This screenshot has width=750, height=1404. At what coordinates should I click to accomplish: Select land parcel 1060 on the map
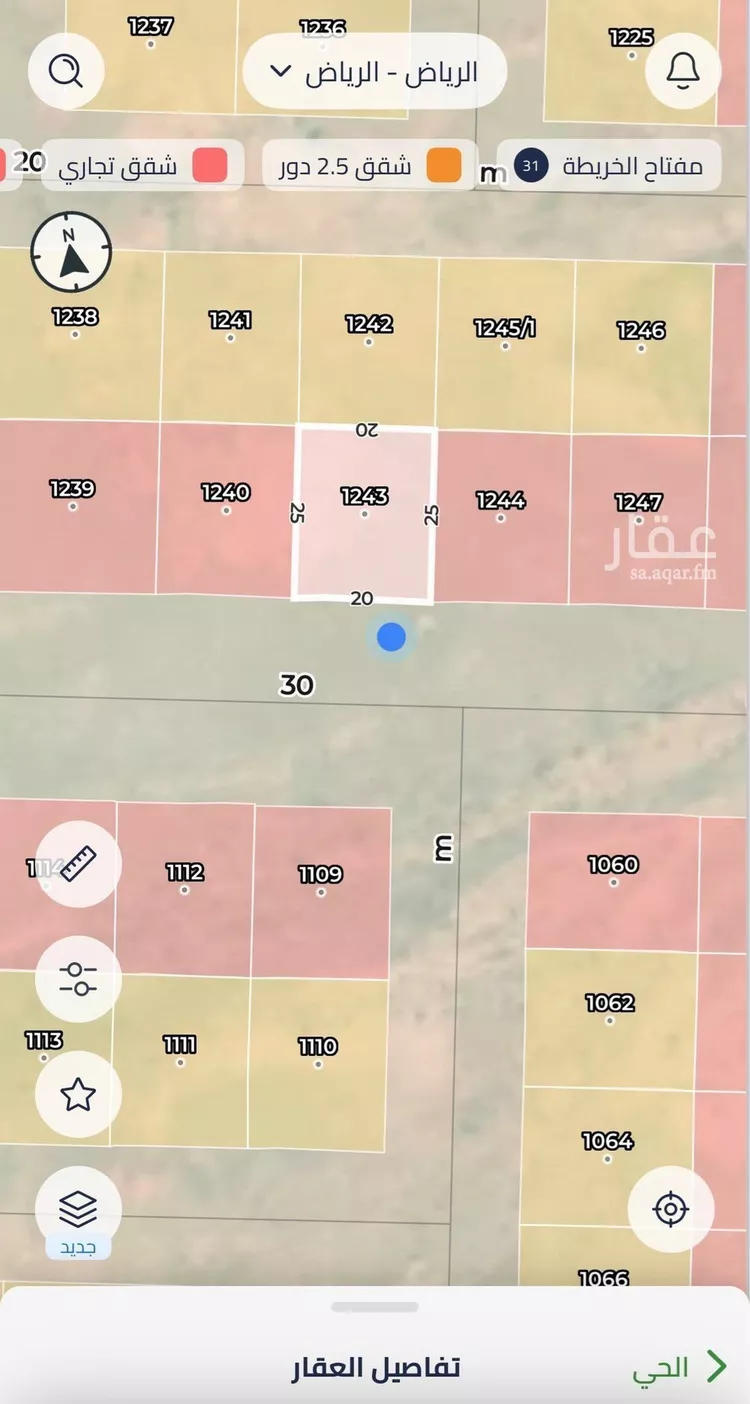point(613,880)
